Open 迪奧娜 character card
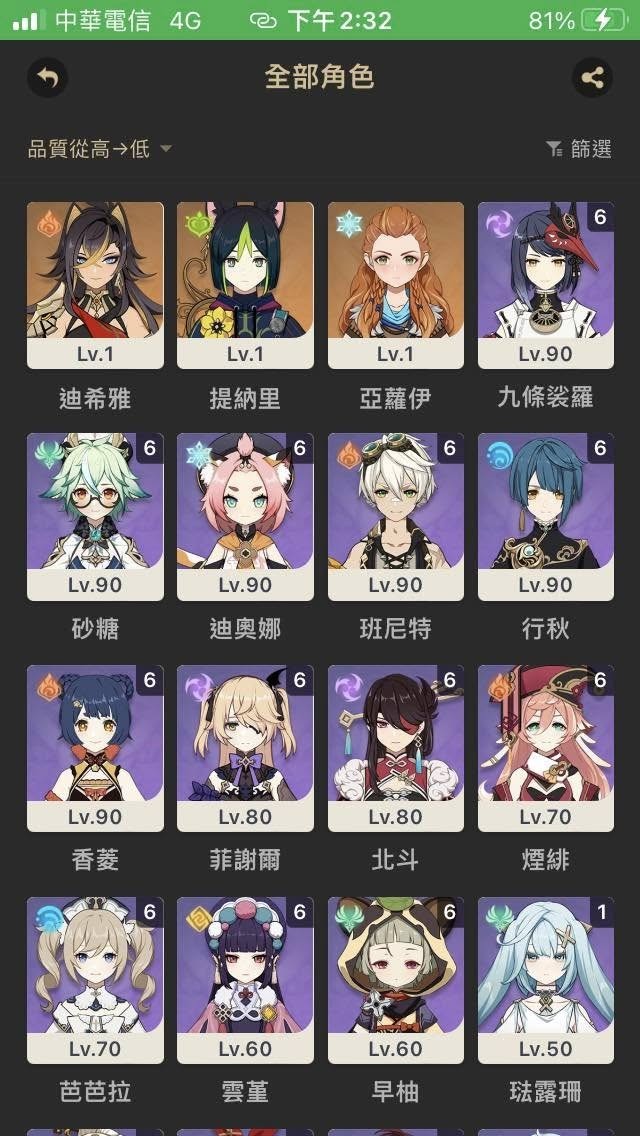Screen dimensions: 640x1136 pyautogui.click(x=245, y=516)
